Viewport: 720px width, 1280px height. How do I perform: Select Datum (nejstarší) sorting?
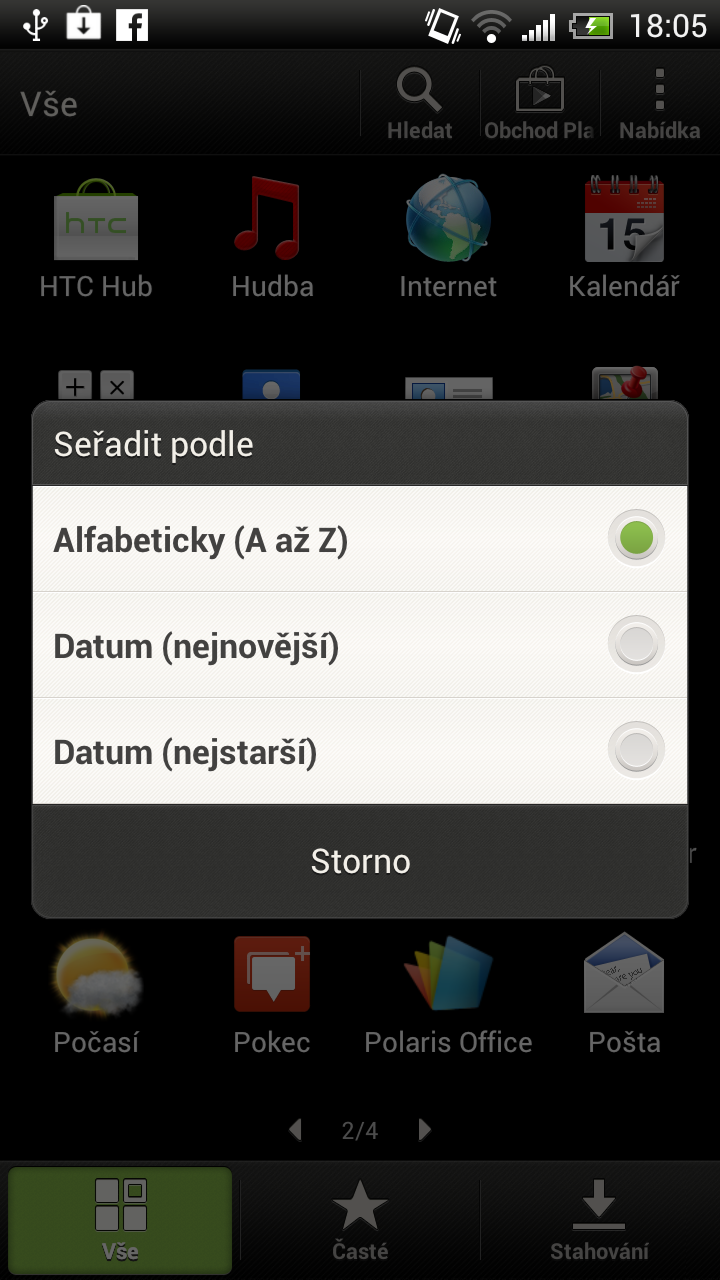pyautogui.click(x=360, y=751)
